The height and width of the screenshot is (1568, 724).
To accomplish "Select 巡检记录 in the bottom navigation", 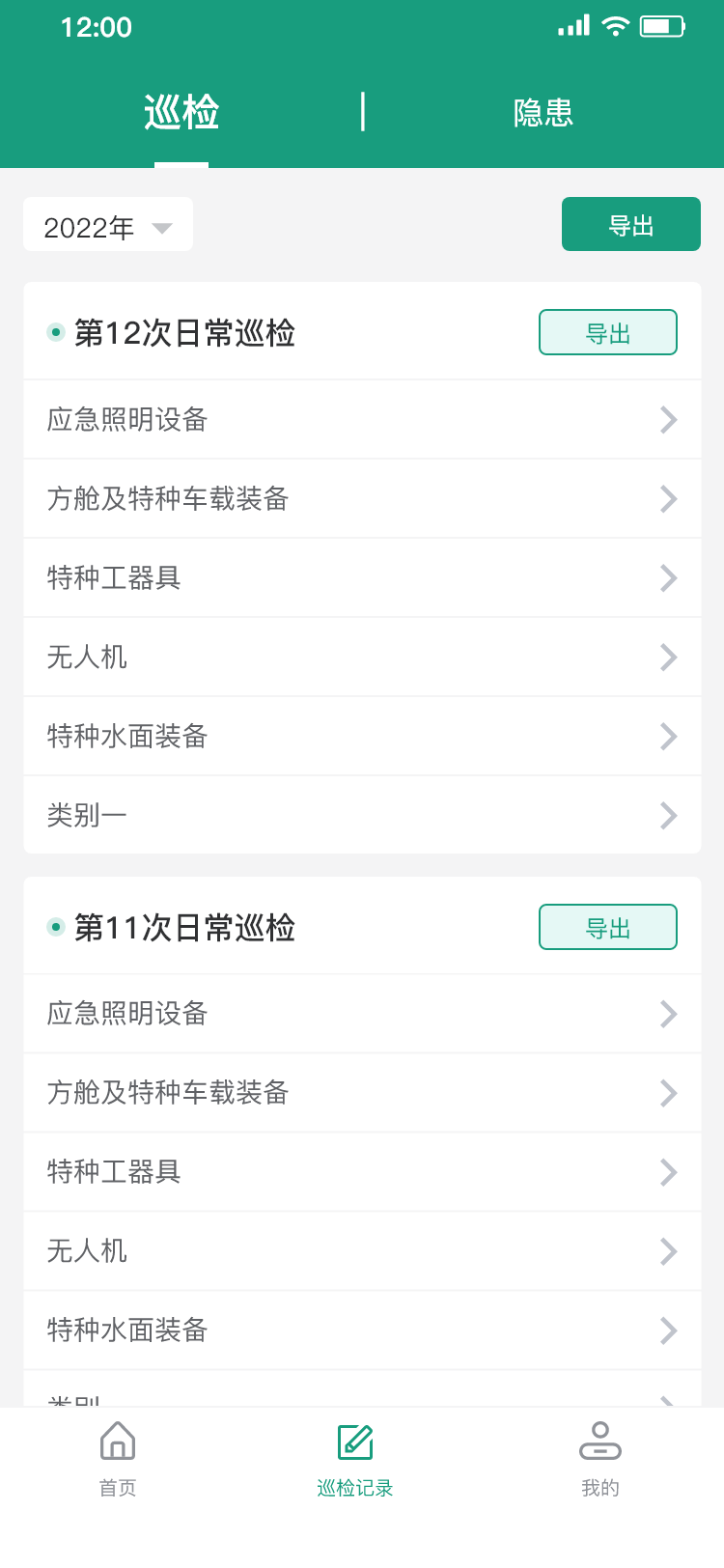I will pos(355,1458).
